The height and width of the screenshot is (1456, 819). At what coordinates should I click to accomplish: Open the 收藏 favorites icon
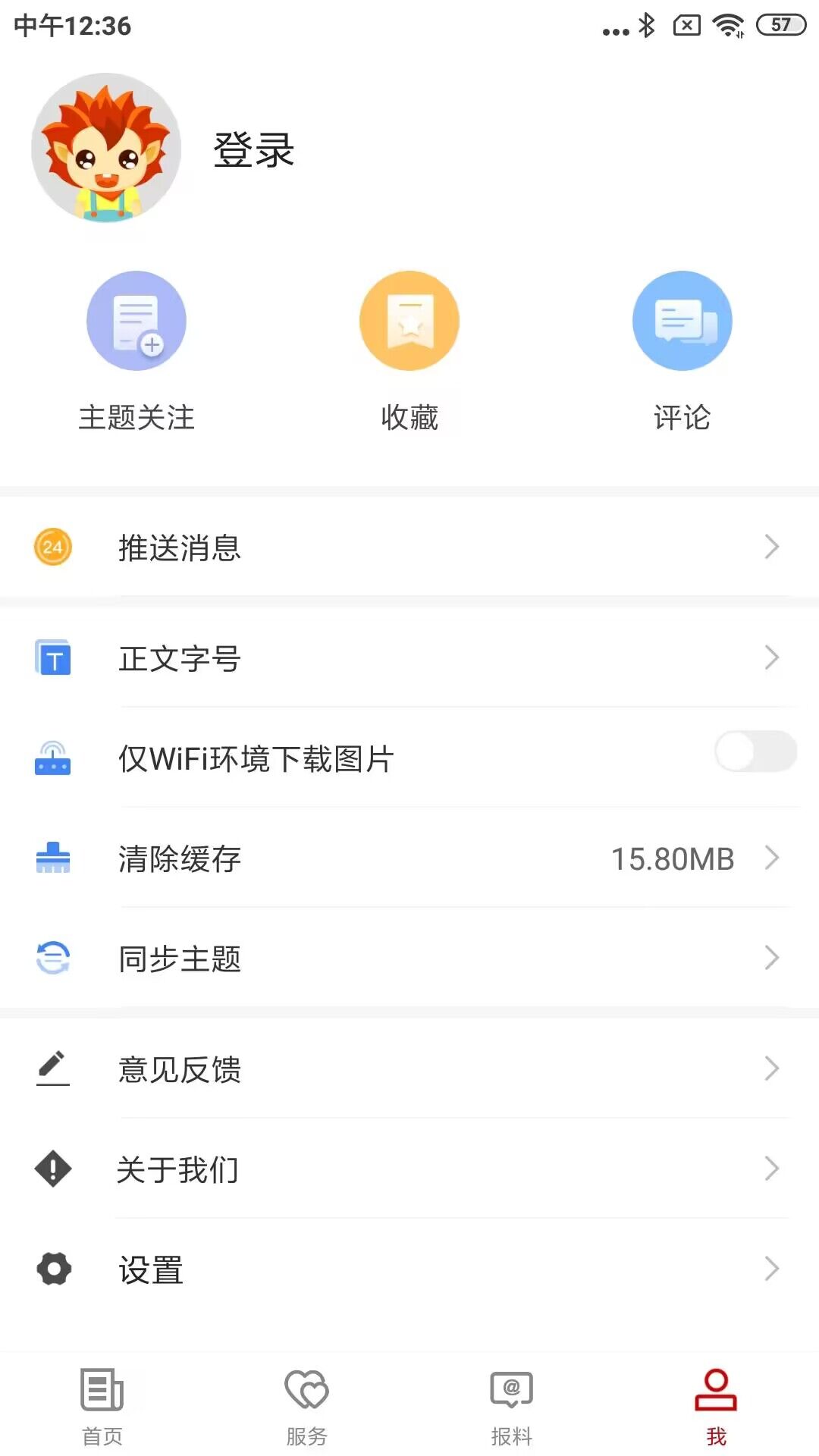pyautogui.click(x=409, y=320)
